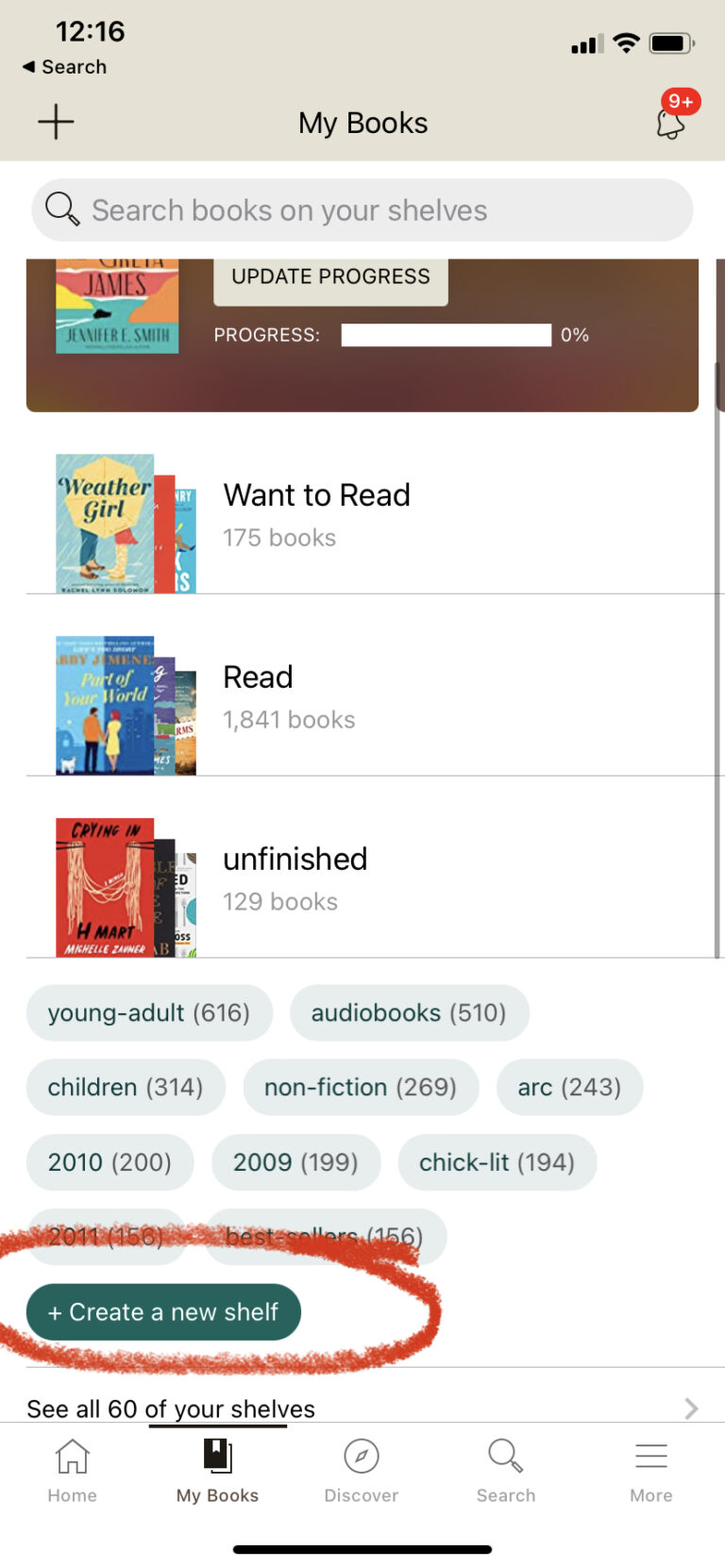Go back using the Search back arrow

point(63,67)
